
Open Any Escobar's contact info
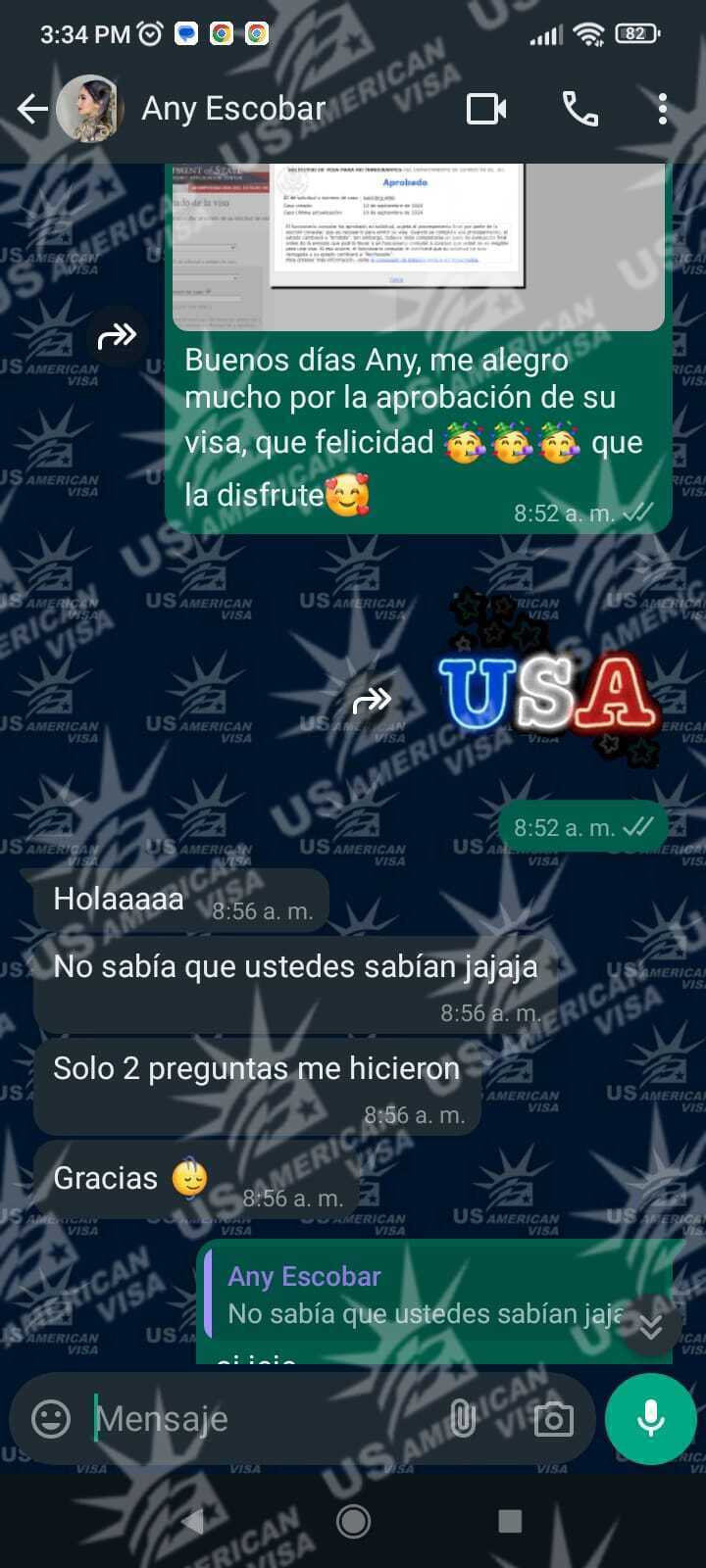click(x=233, y=109)
